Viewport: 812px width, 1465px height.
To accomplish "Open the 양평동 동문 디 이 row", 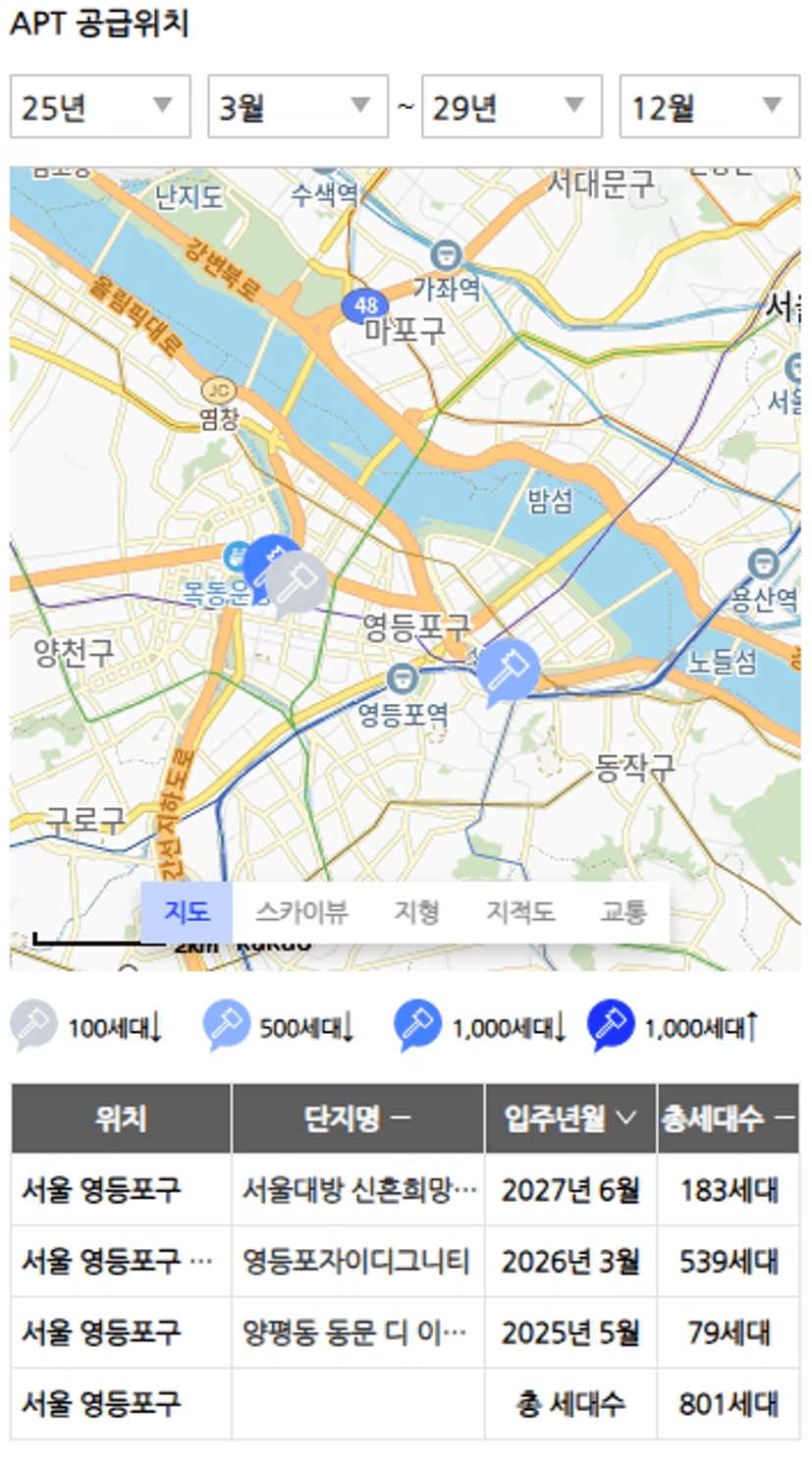I will click(358, 1333).
